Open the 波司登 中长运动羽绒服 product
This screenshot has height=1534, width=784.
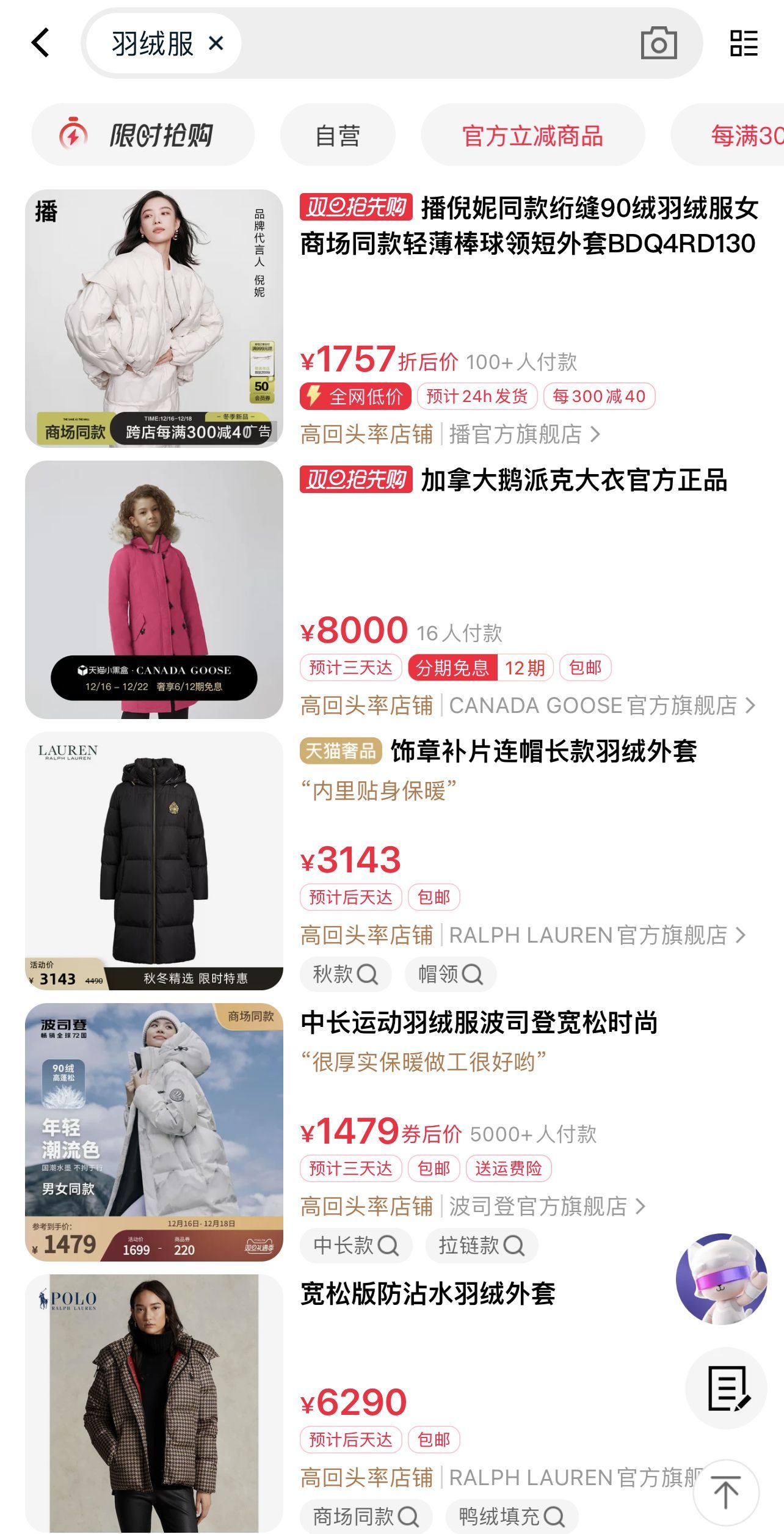pyautogui.click(x=479, y=1023)
